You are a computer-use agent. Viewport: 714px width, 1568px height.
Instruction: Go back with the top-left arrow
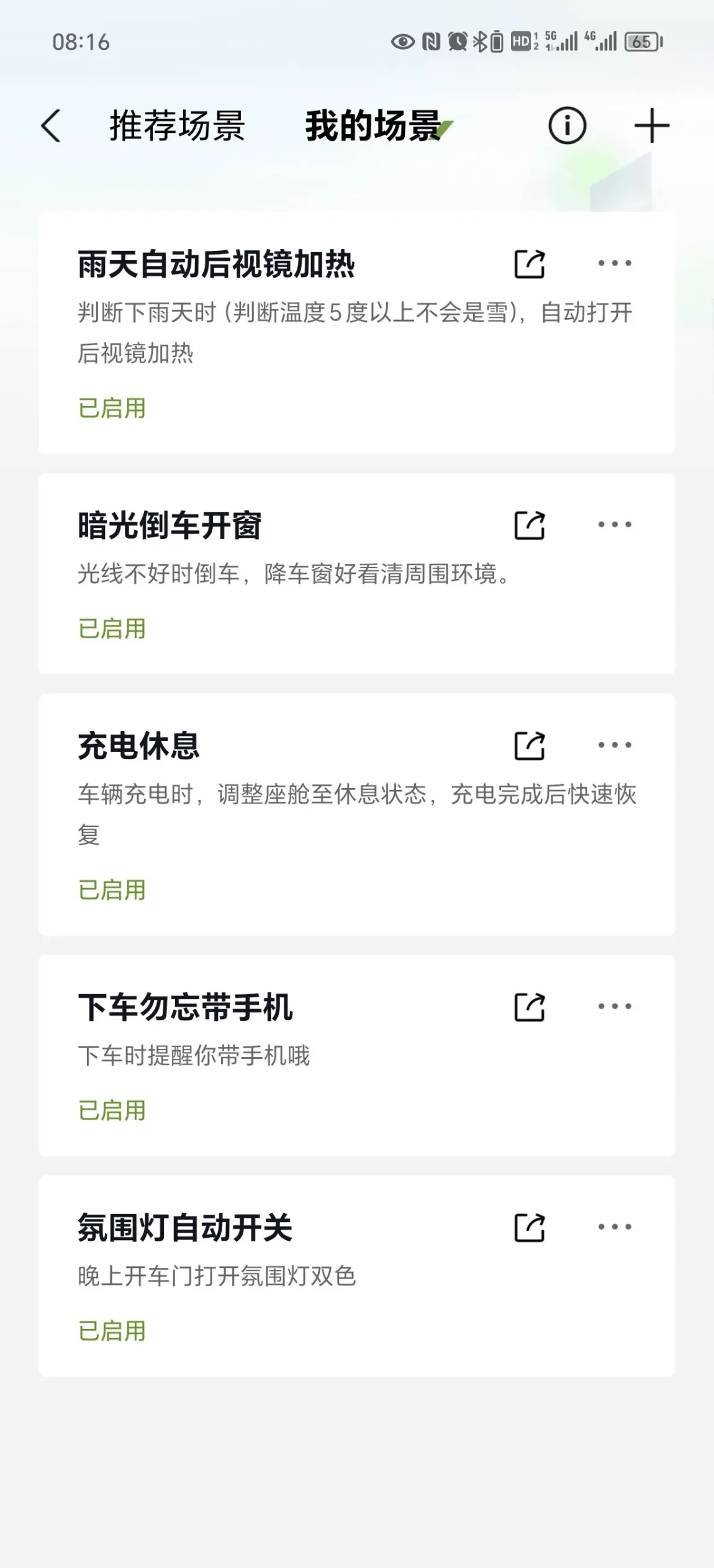click(x=52, y=126)
